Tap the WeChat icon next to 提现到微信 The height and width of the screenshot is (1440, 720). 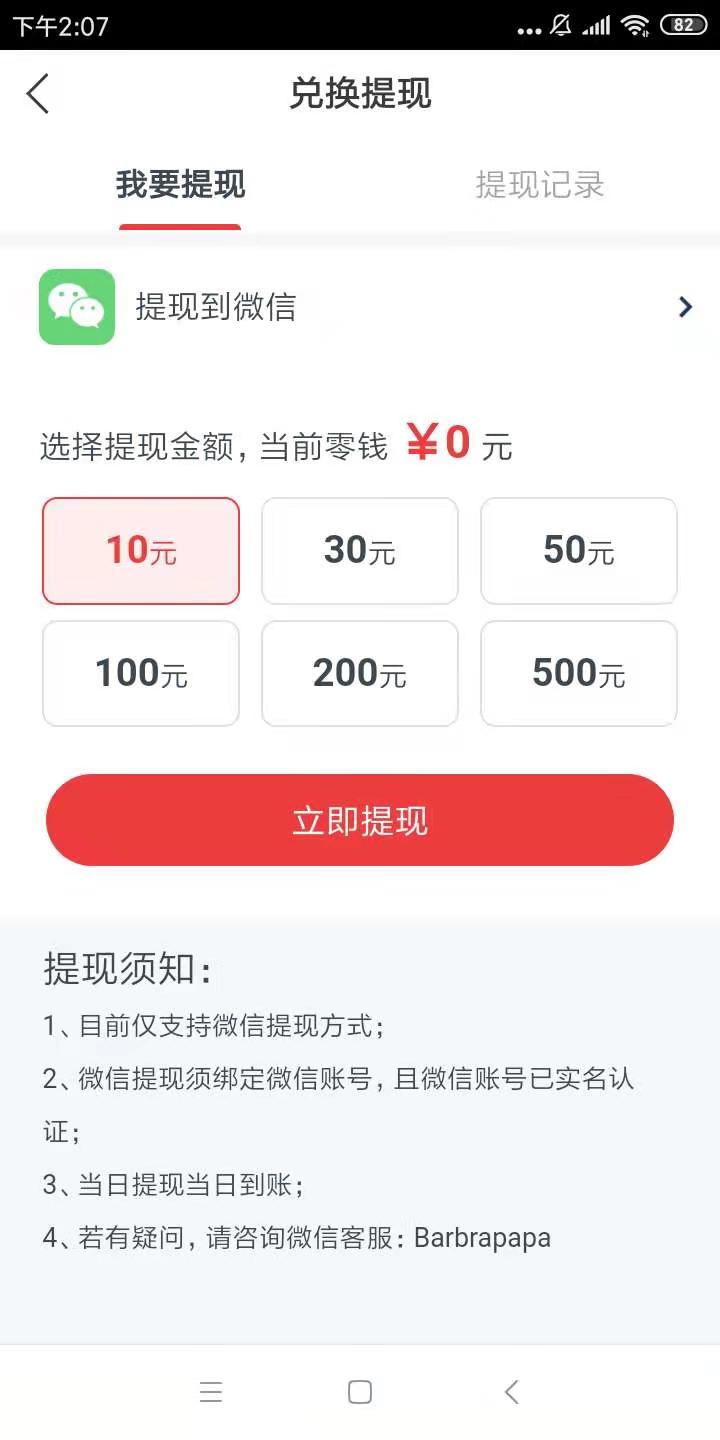coord(77,307)
